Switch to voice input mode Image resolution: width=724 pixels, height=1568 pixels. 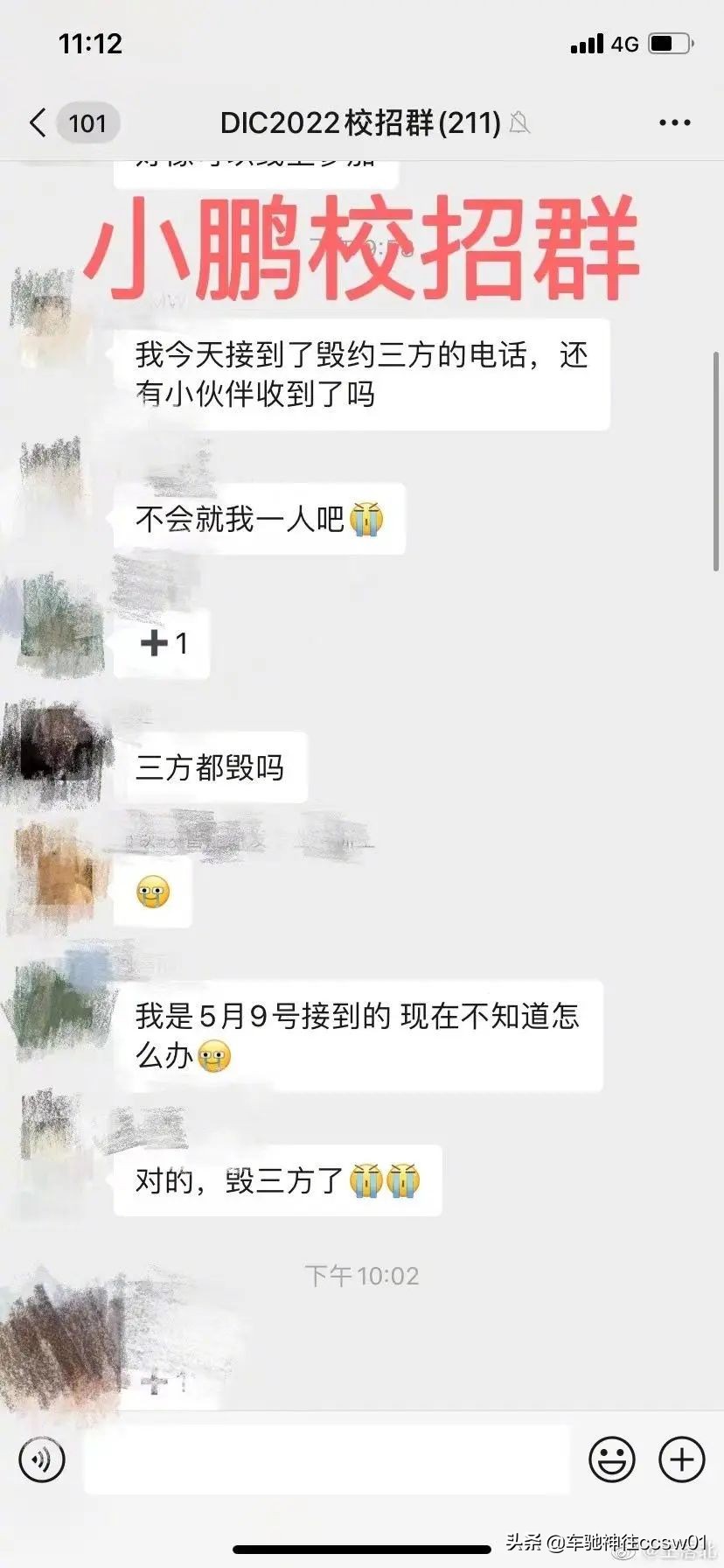point(43,1459)
